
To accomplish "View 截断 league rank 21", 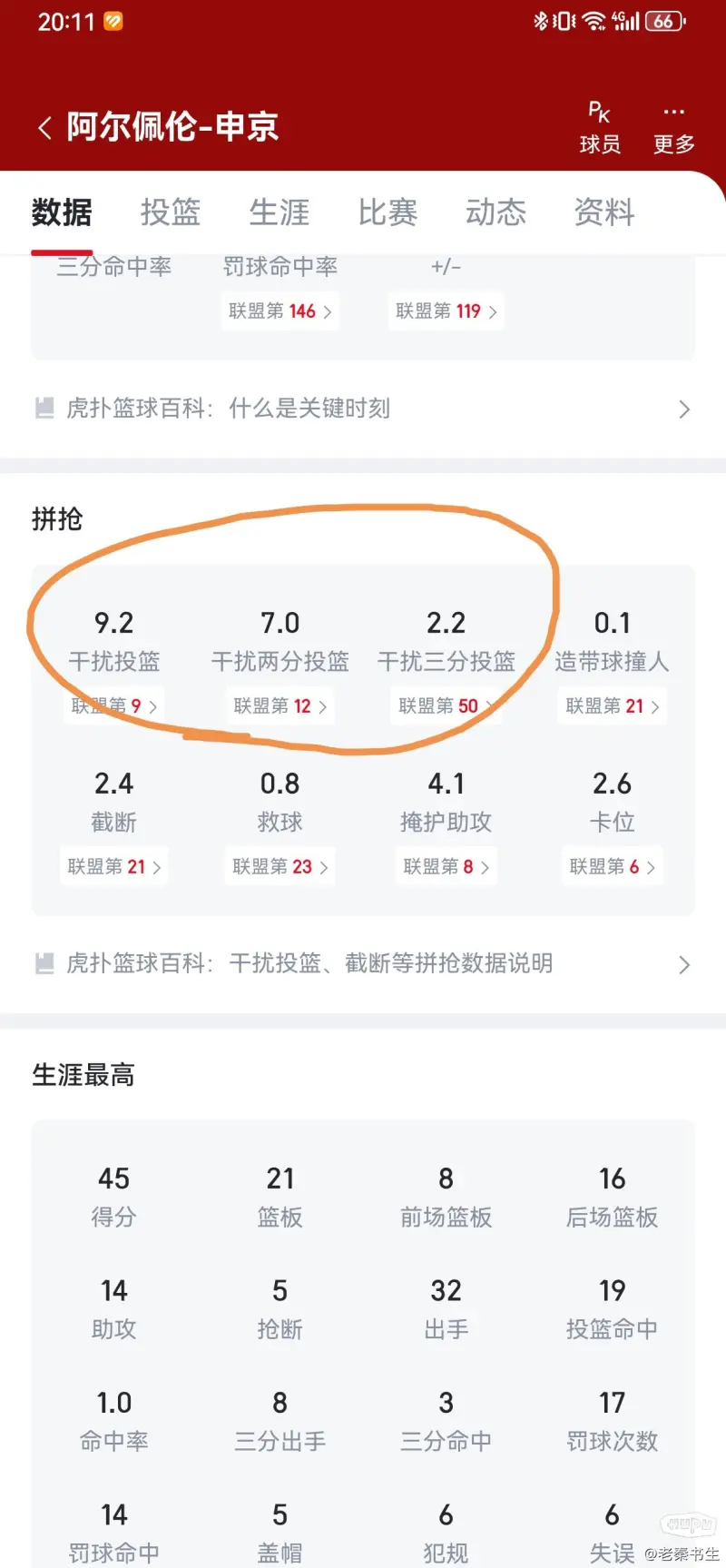I will 114,867.
